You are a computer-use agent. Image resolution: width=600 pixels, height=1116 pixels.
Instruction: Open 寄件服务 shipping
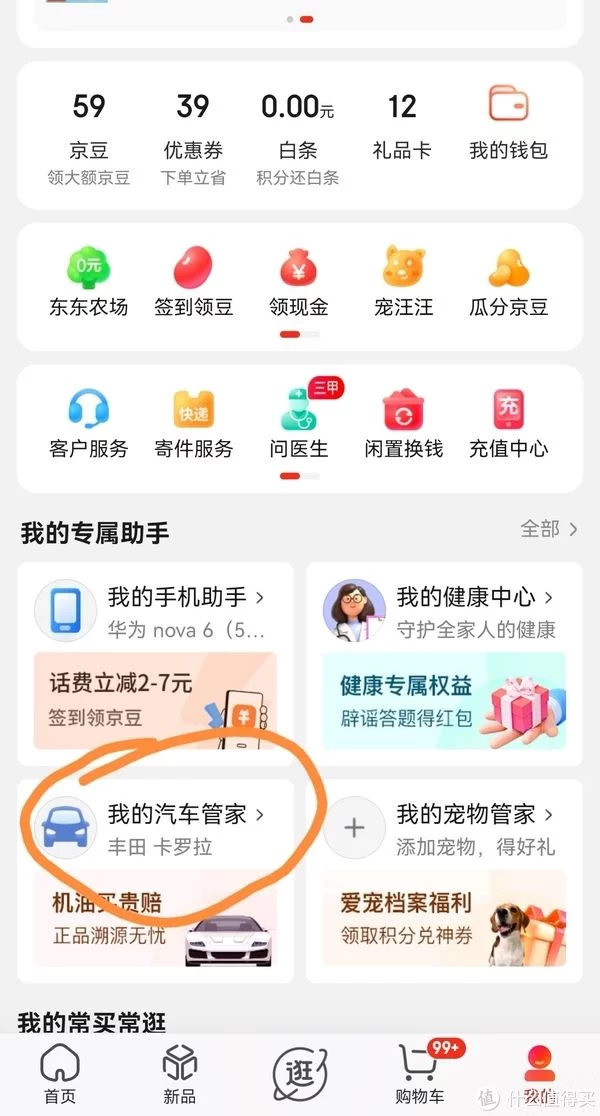point(193,425)
